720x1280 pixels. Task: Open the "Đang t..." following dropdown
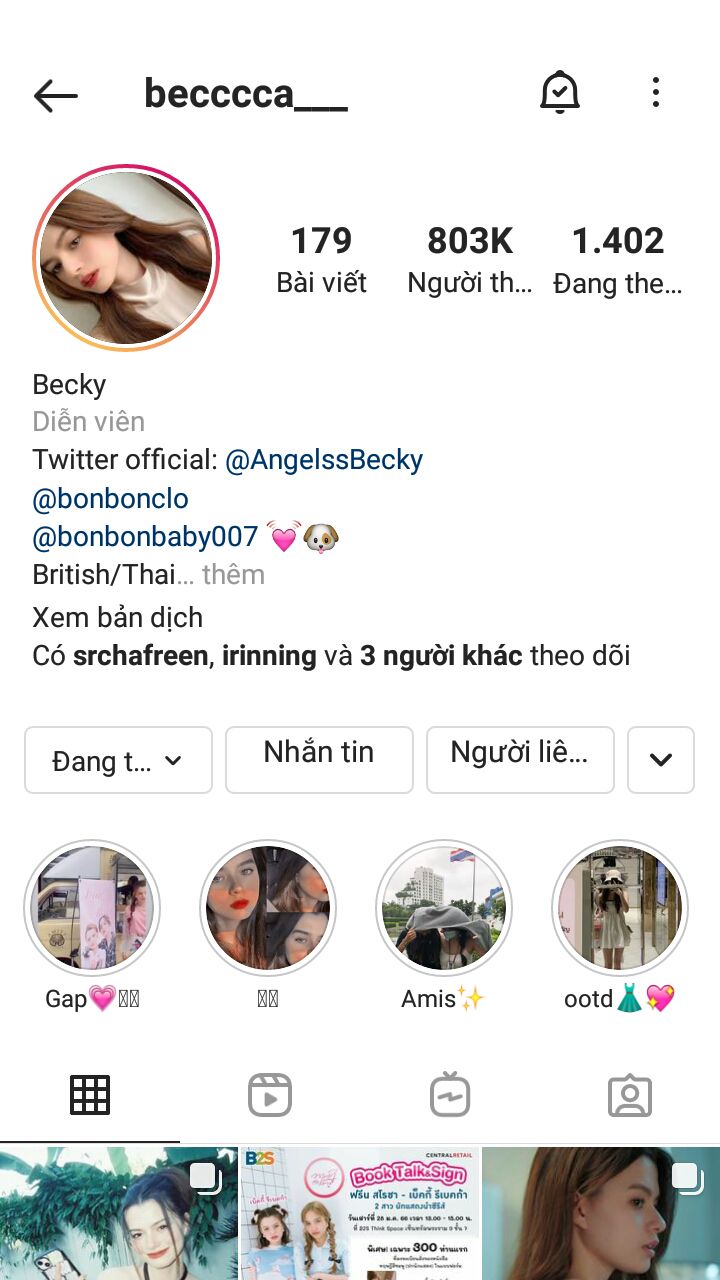click(x=118, y=760)
